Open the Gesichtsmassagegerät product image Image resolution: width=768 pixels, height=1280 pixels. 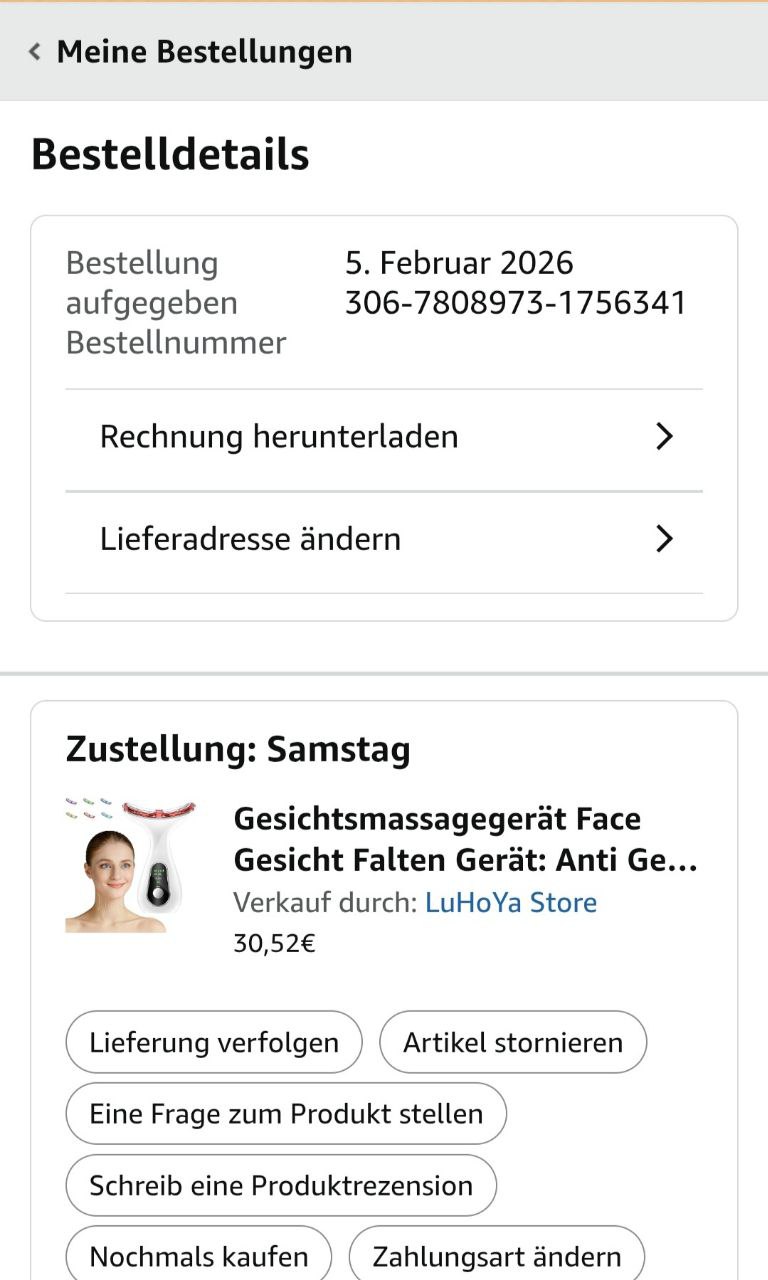click(x=131, y=866)
